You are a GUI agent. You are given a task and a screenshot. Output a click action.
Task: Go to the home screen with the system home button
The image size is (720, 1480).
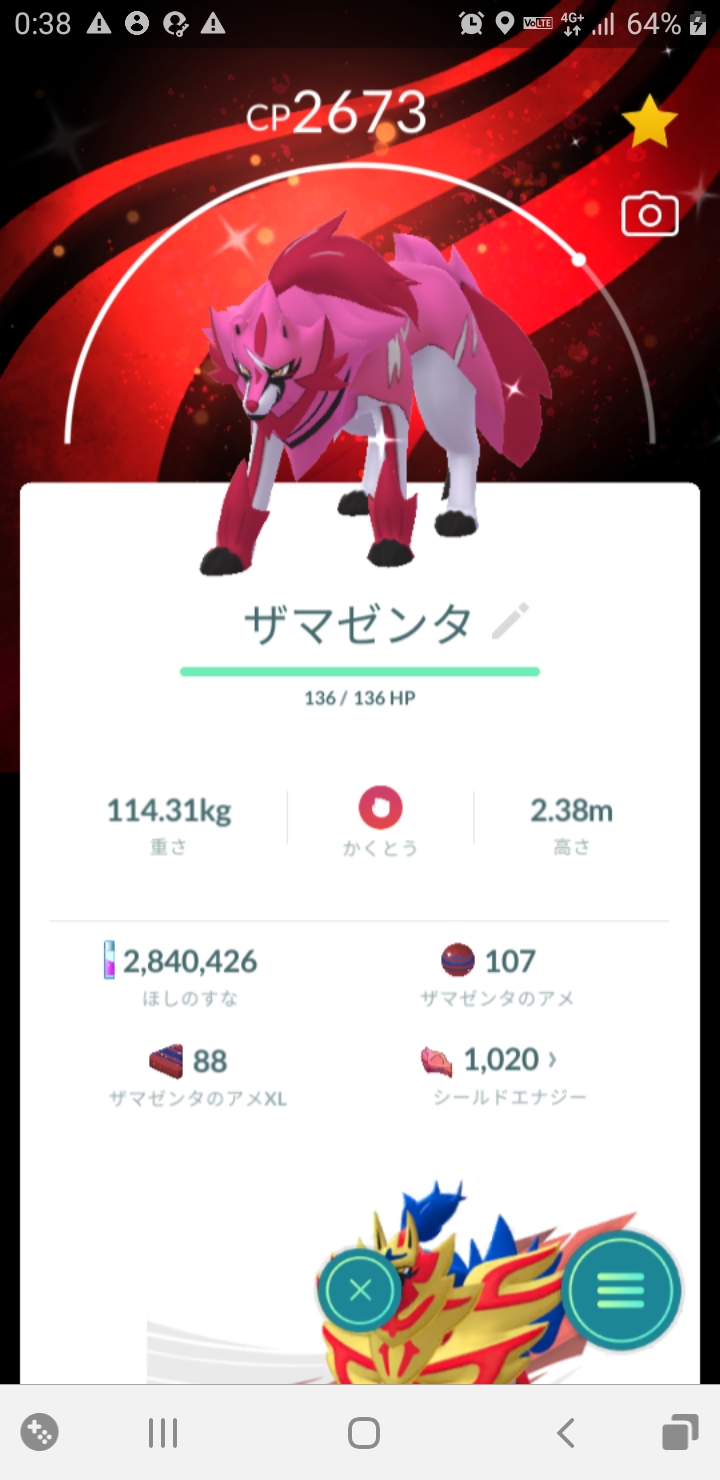pos(364,1432)
